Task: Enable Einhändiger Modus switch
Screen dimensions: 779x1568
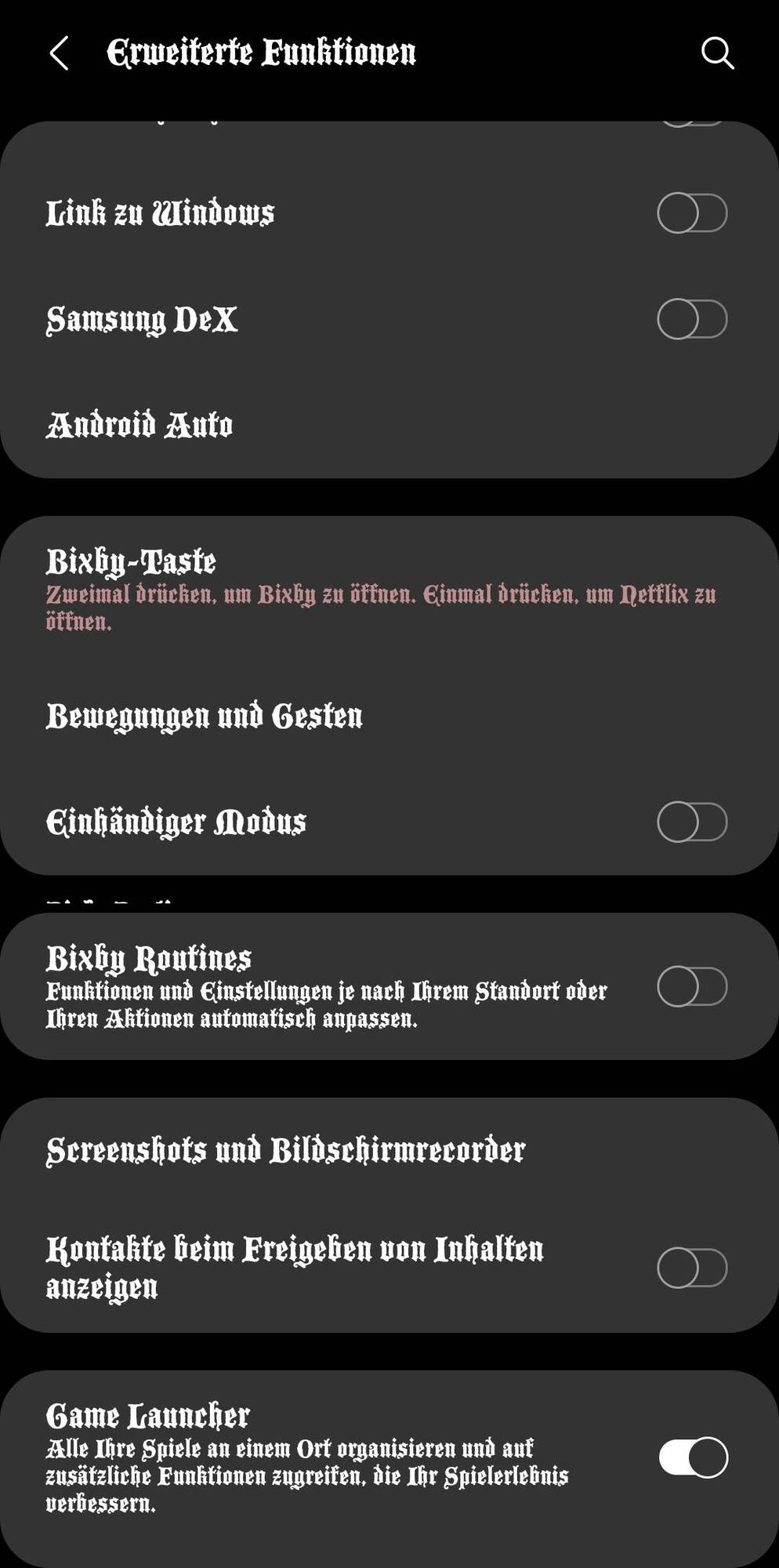Action: (x=692, y=822)
